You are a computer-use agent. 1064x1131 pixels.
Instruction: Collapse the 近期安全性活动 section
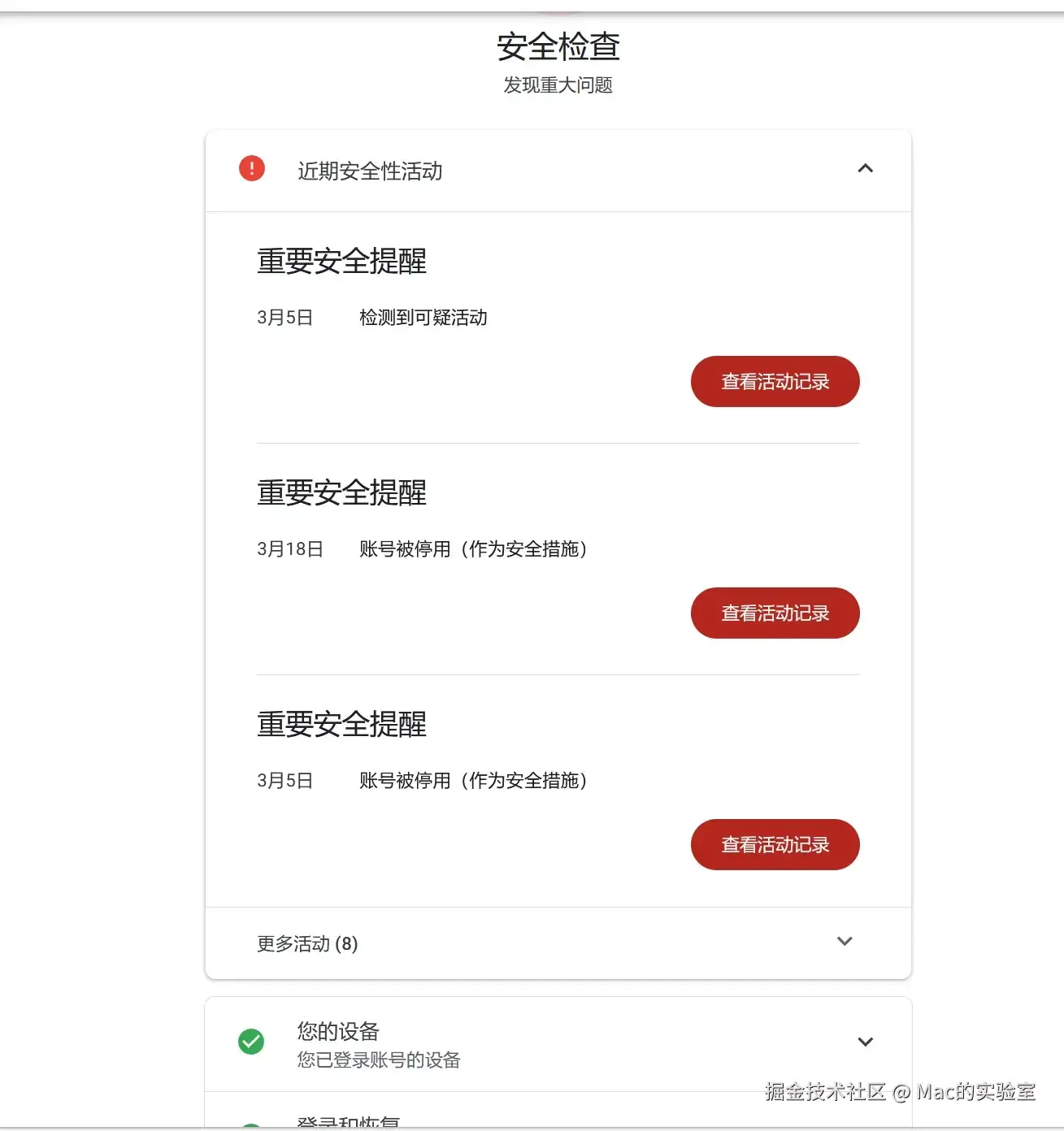tap(865, 169)
